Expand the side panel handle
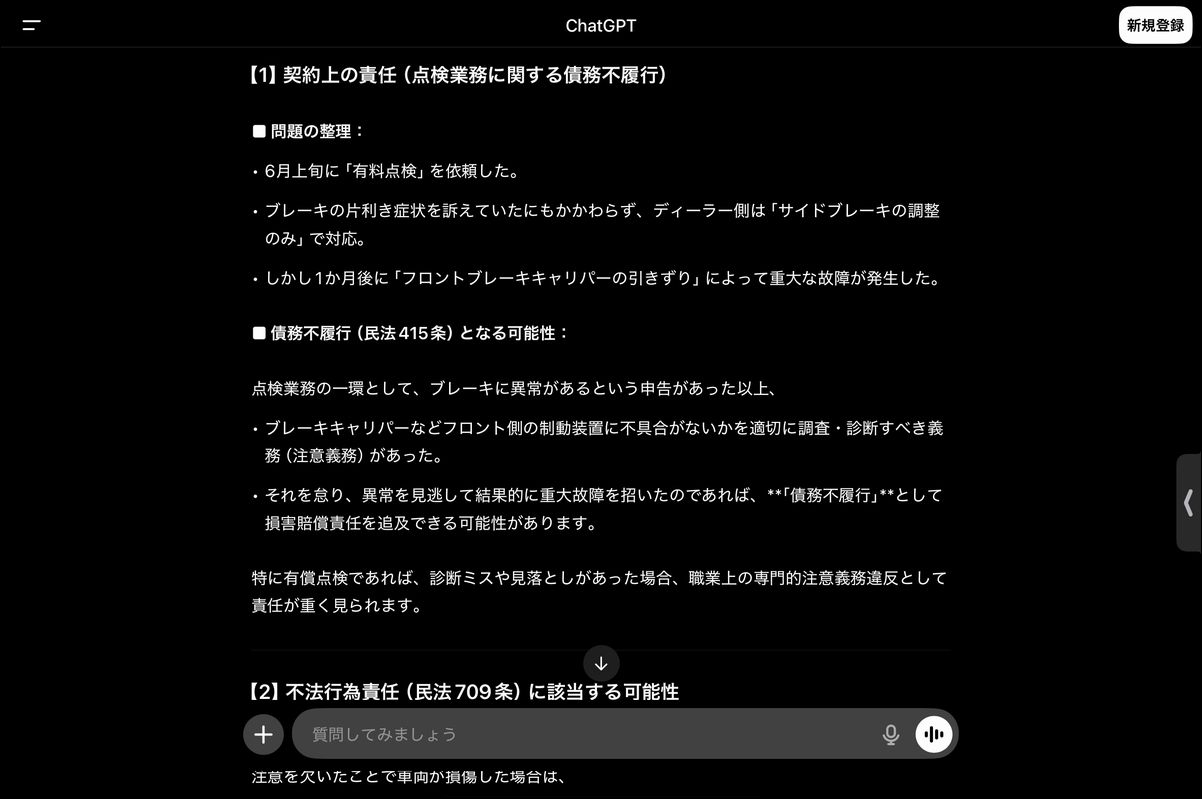 pyautogui.click(x=1188, y=502)
